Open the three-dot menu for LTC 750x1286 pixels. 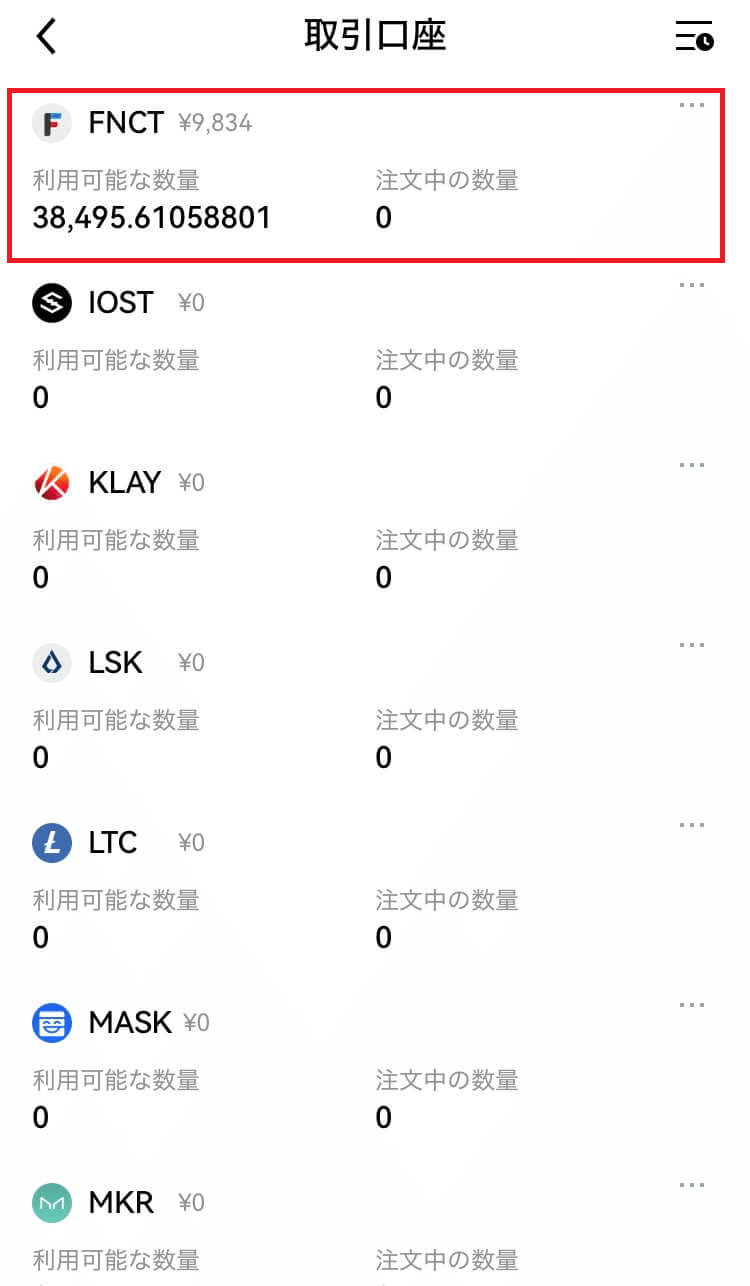(x=692, y=825)
